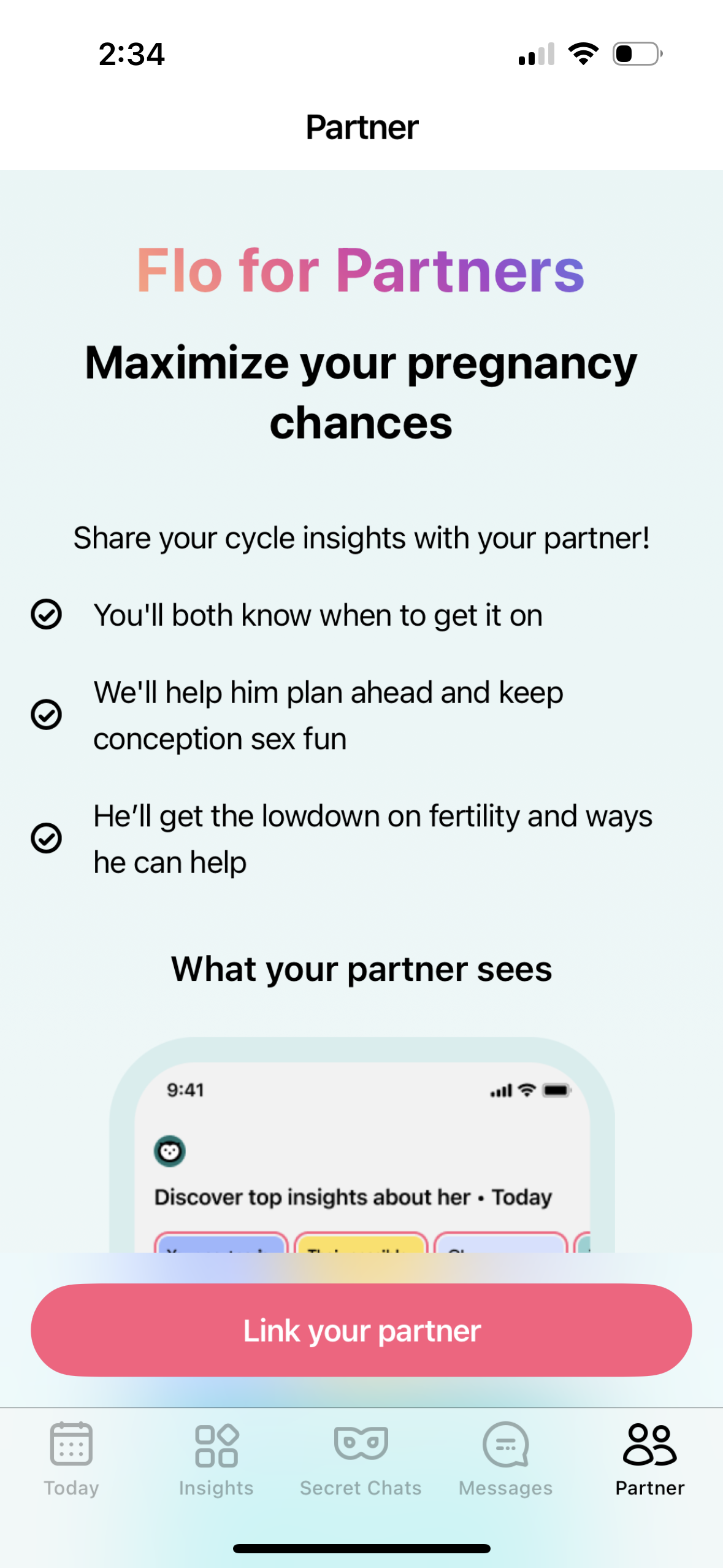Tap the checkmark next to 'lowdown on fertility' bullet

pyautogui.click(x=47, y=838)
